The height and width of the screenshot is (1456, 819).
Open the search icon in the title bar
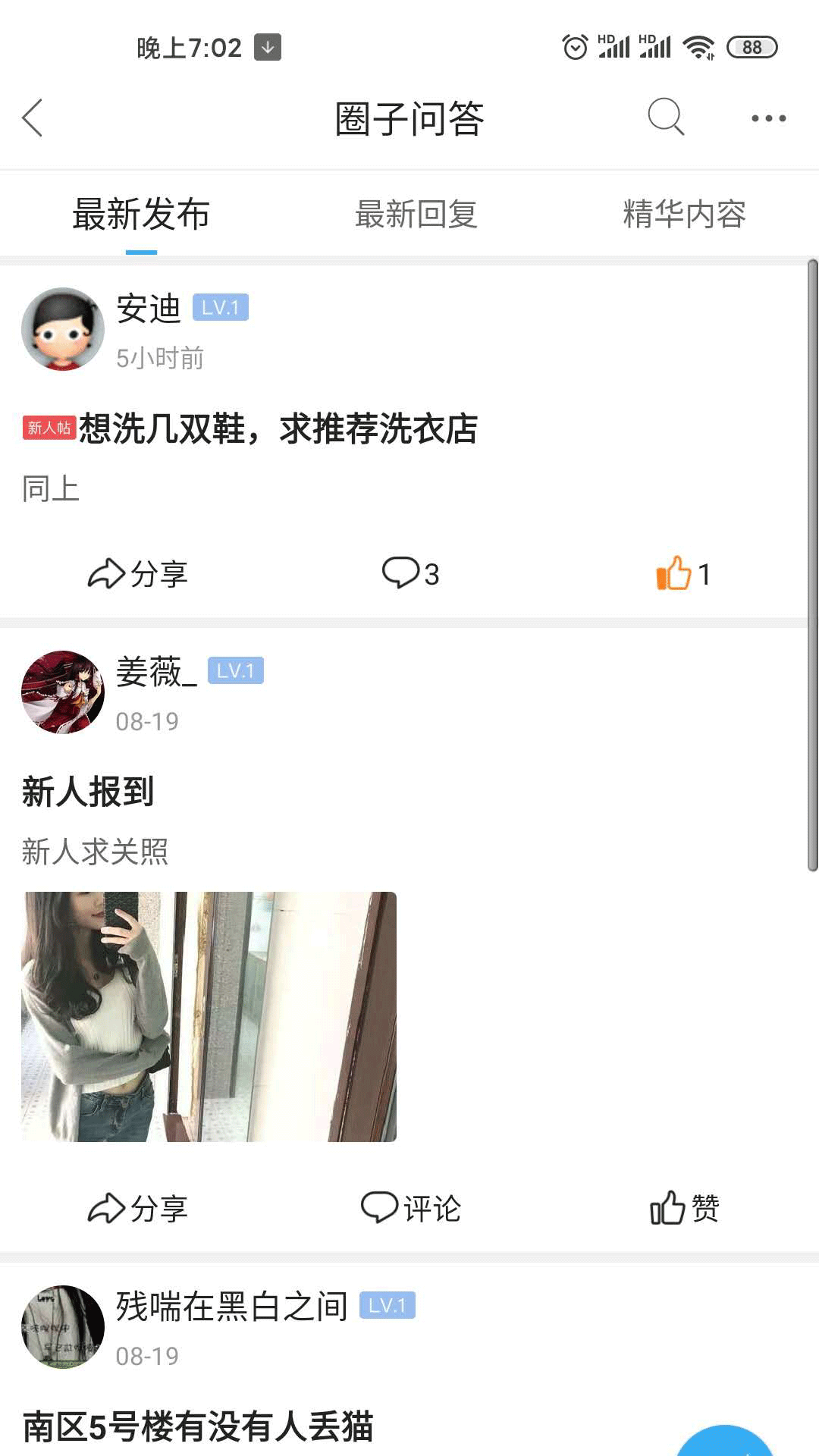665,118
